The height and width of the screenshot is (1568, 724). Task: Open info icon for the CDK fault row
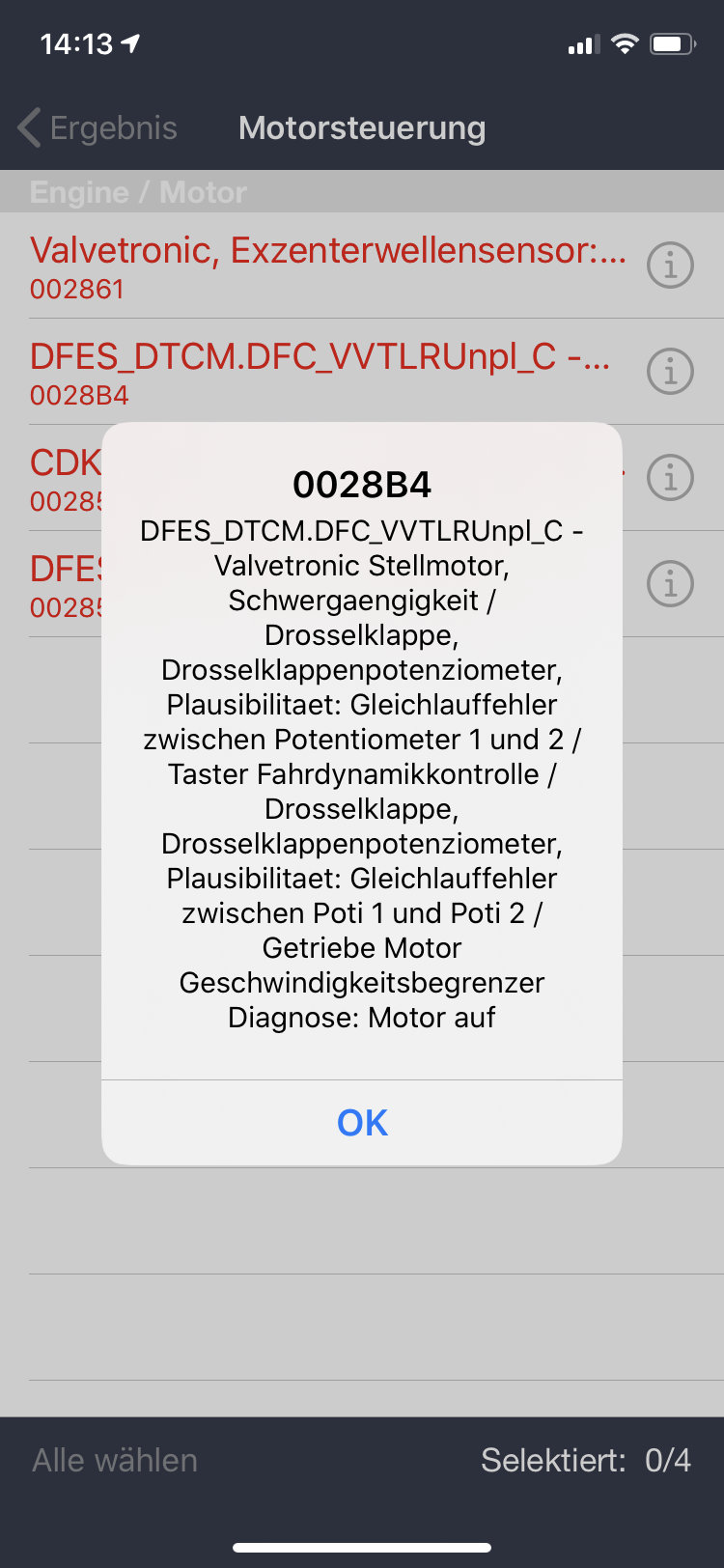670,478
